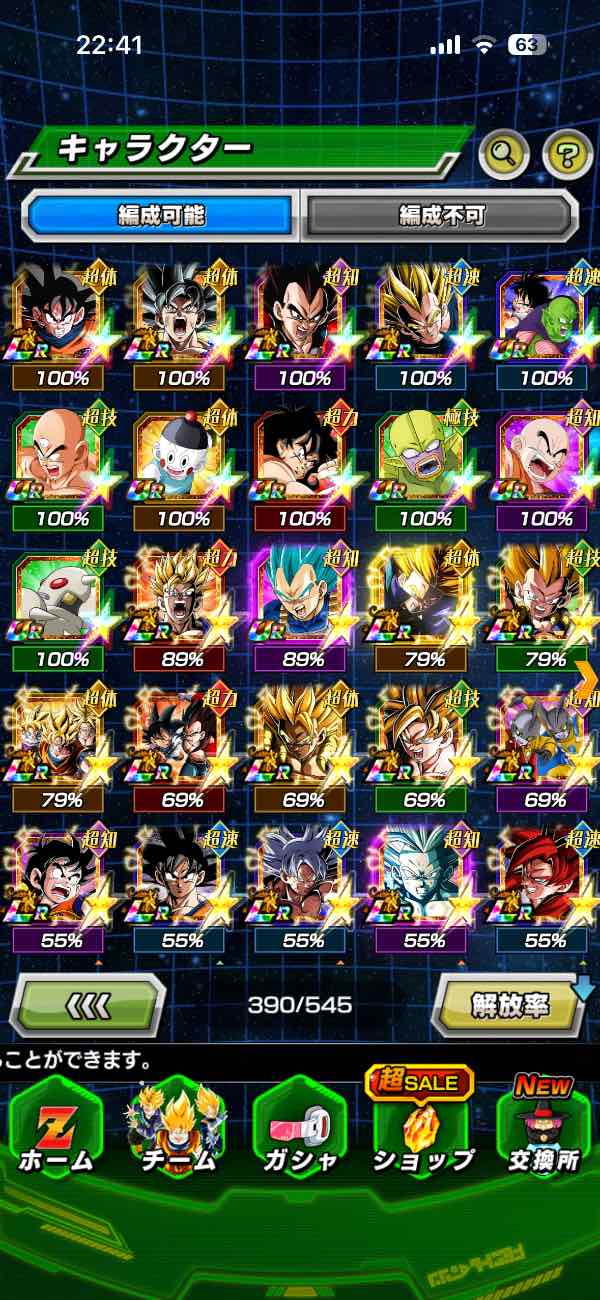Open the character search magnifier
This screenshot has height=1300, width=600.
[x=504, y=153]
